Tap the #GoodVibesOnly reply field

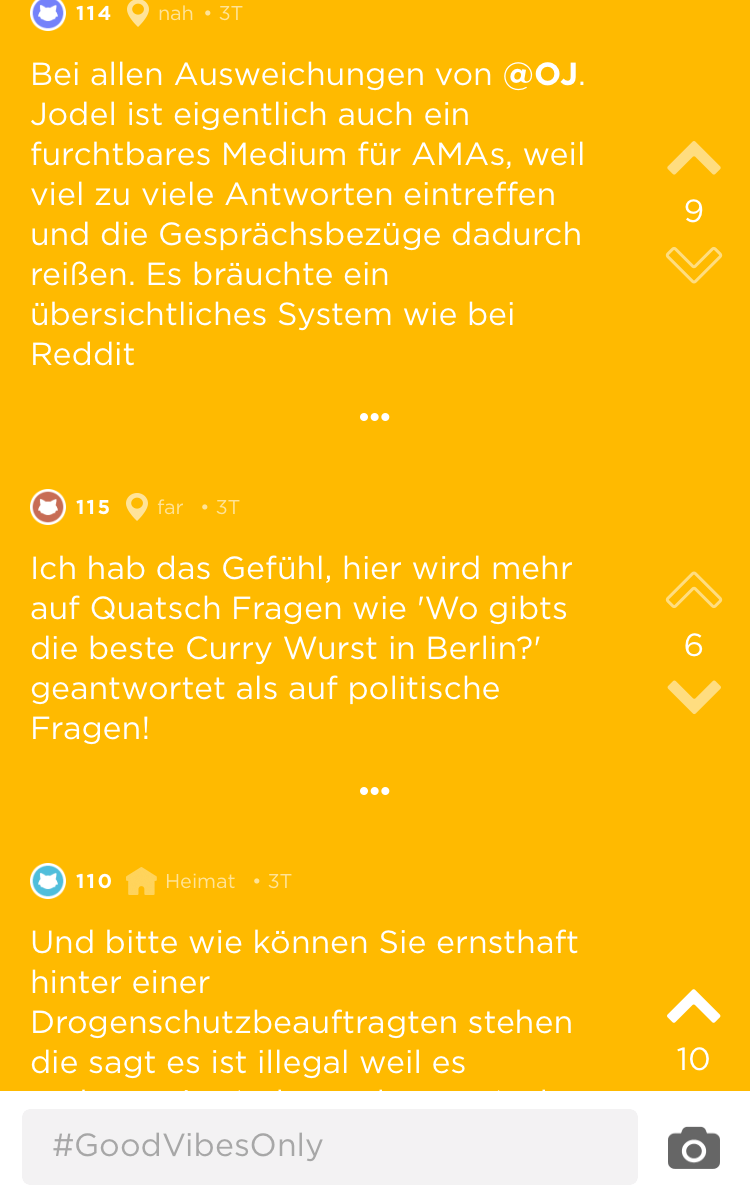coord(330,1146)
